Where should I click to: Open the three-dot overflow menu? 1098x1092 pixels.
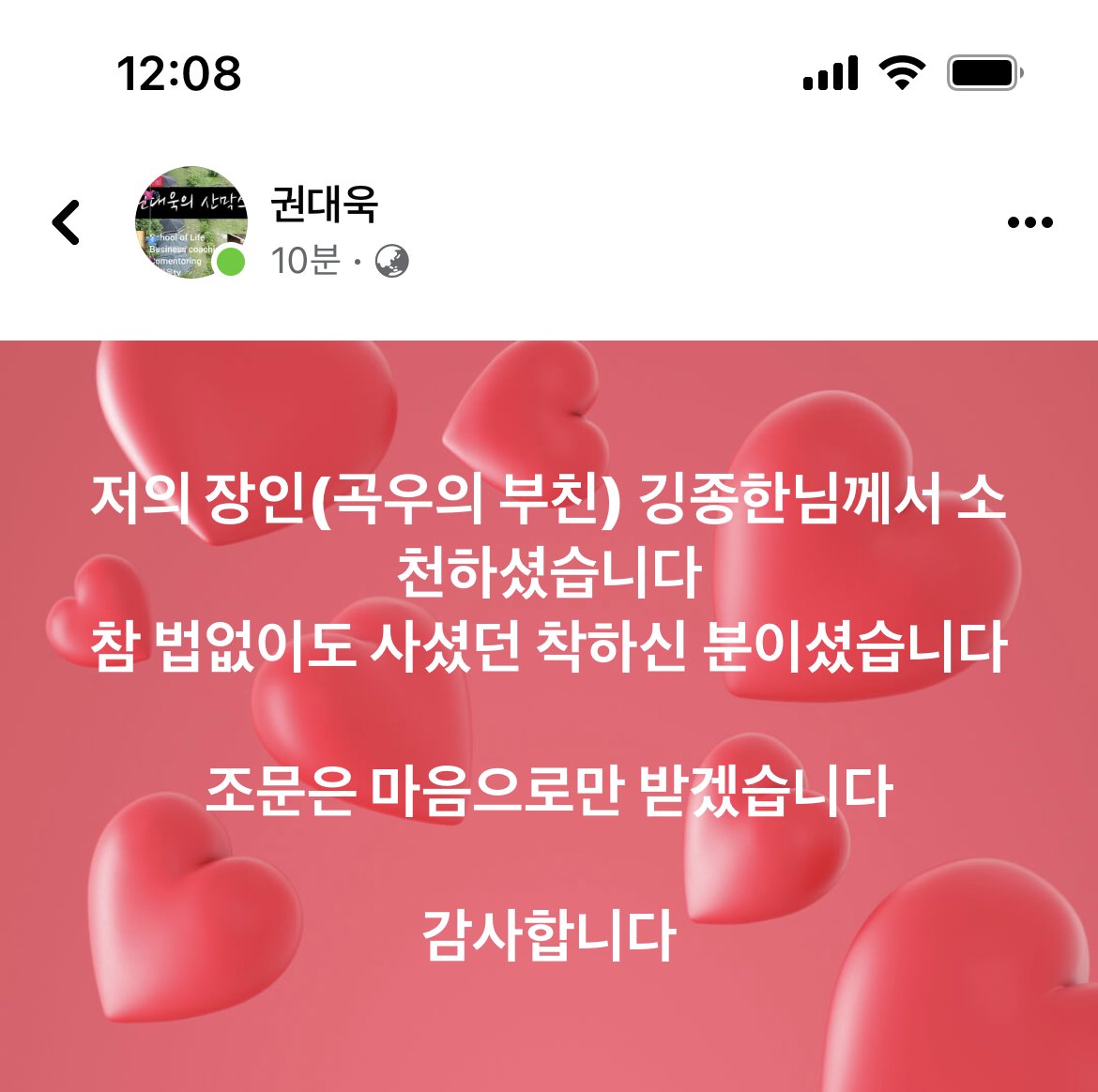[x=1029, y=222]
